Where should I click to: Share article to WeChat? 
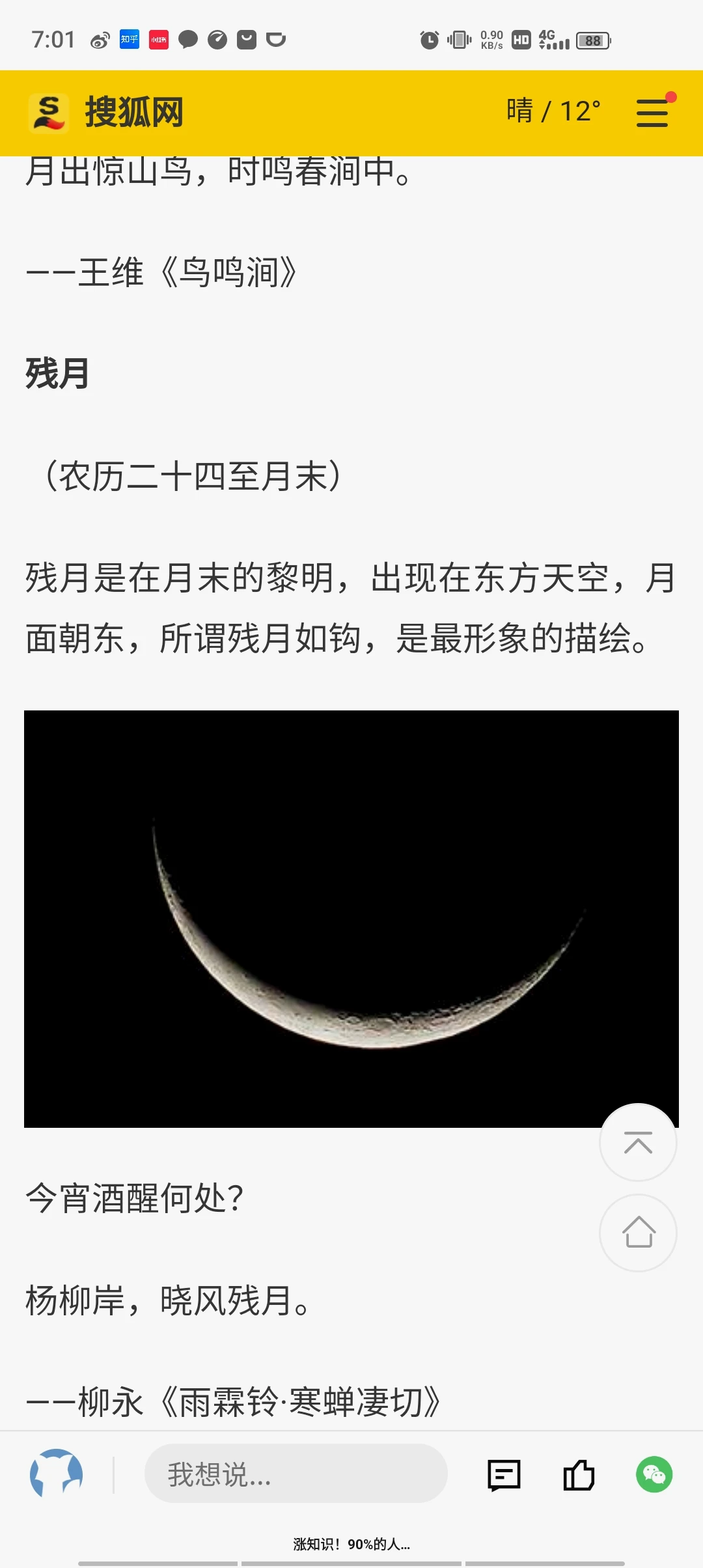pos(654,1474)
